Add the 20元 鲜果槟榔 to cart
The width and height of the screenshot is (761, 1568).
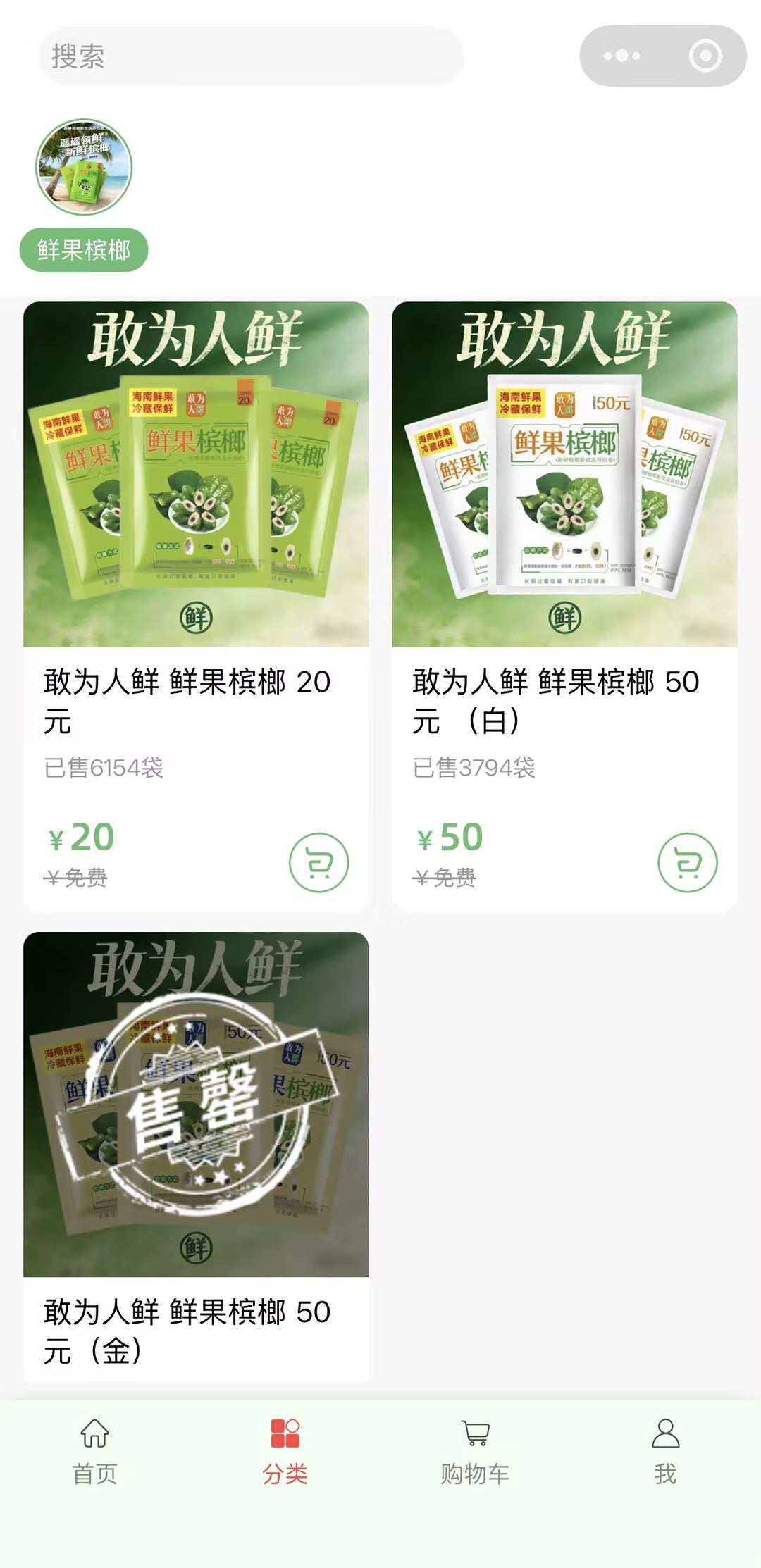click(318, 862)
